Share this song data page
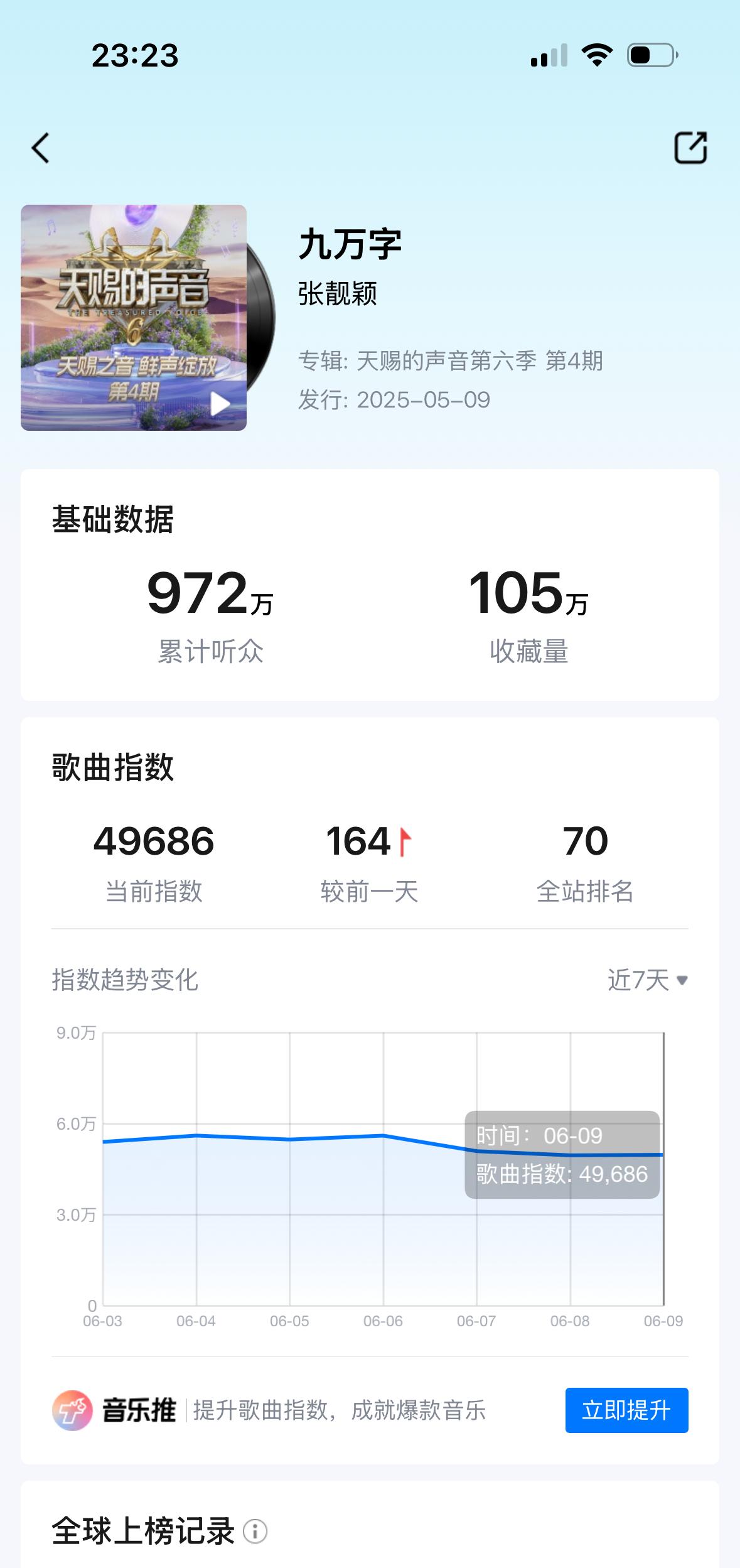The image size is (740, 1568). click(690, 148)
